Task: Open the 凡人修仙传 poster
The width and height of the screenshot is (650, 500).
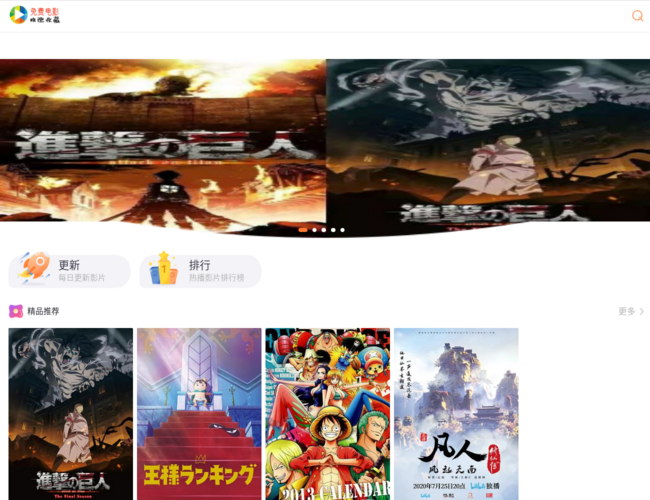Action: tap(456, 414)
